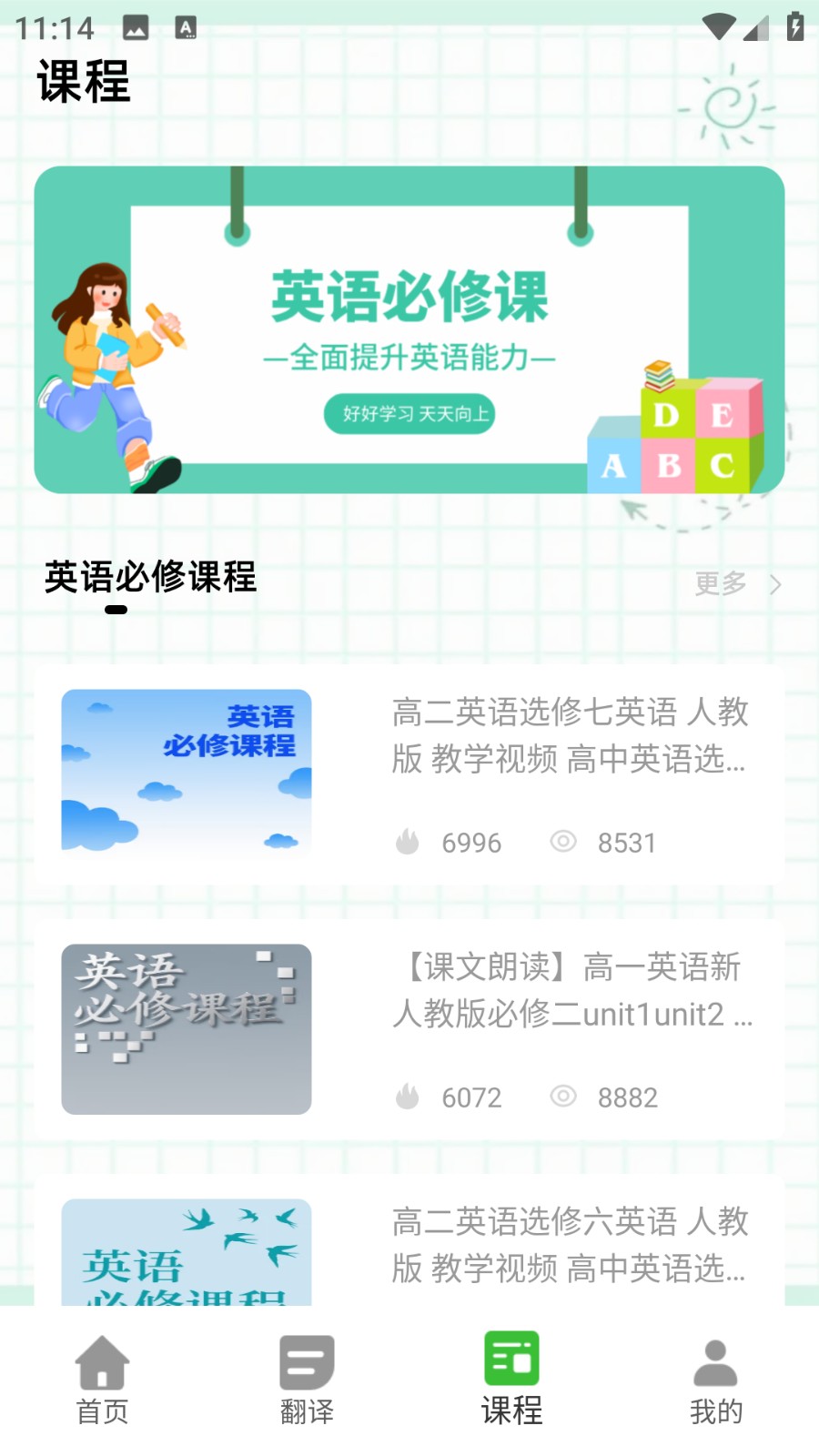Open the blue sky course thumbnail

pyautogui.click(x=185, y=772)
